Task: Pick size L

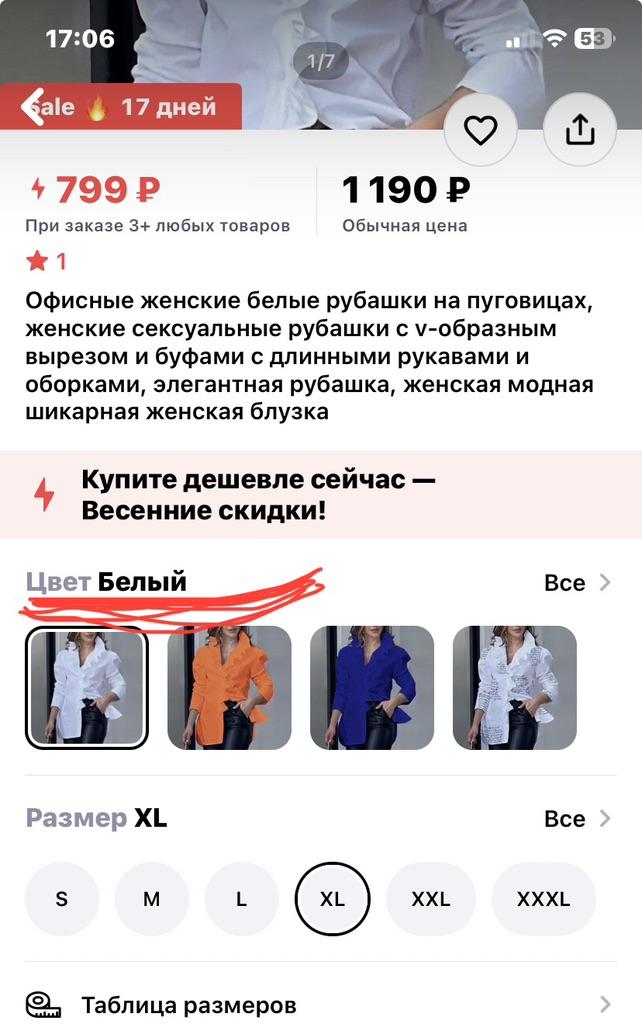Action: [242, 899]
